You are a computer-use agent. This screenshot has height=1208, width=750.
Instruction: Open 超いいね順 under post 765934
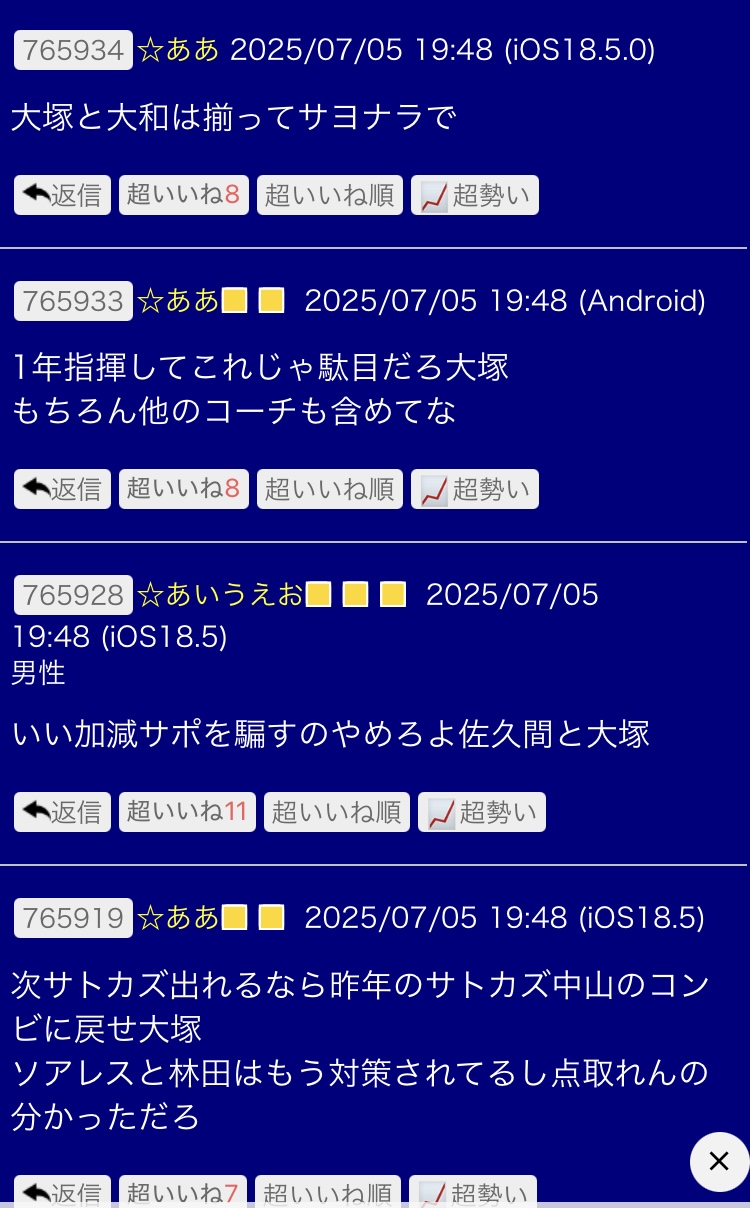pos(330,195)
